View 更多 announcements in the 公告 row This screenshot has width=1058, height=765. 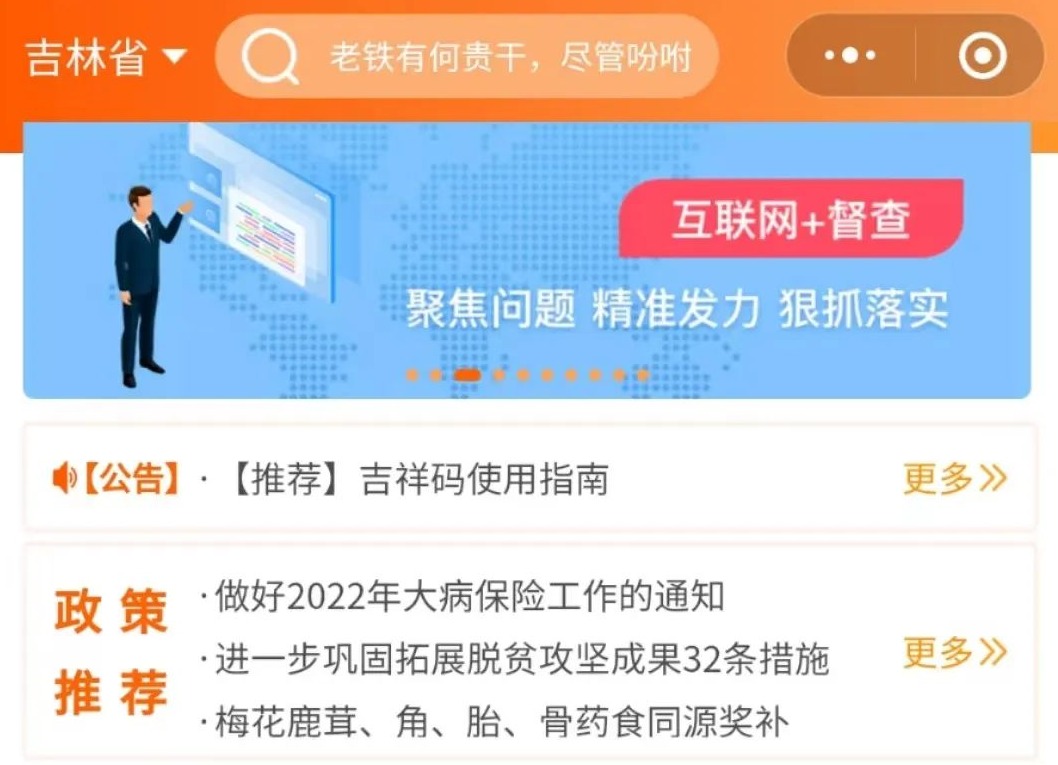[x=954, y=479]
